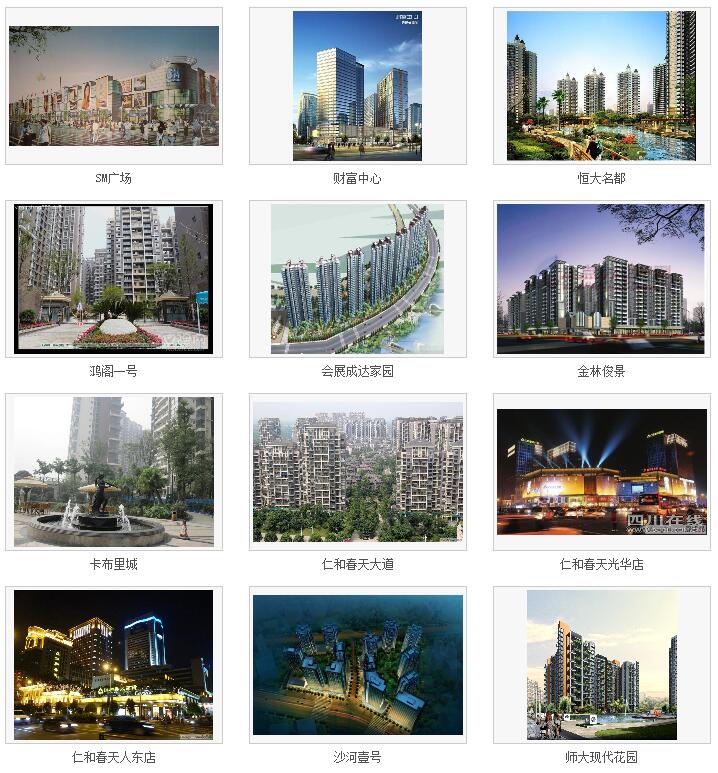Select the 仁和春天大道 tile

pos(357,472)
